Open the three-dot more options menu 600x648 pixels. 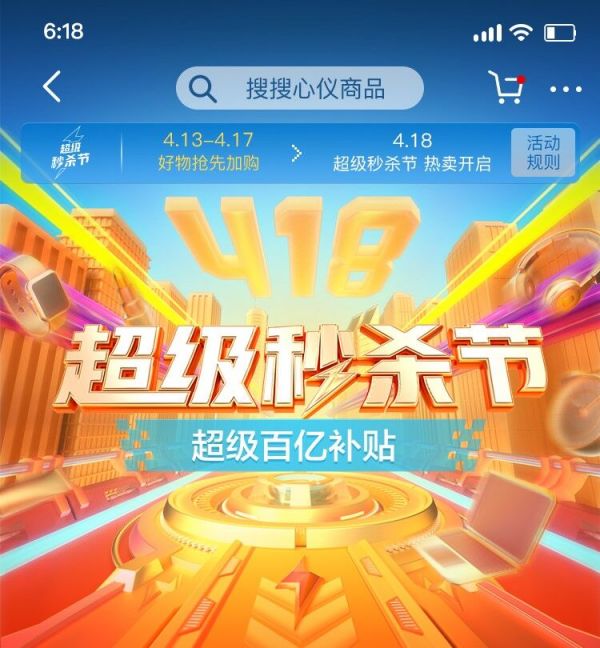coord(565,89)
